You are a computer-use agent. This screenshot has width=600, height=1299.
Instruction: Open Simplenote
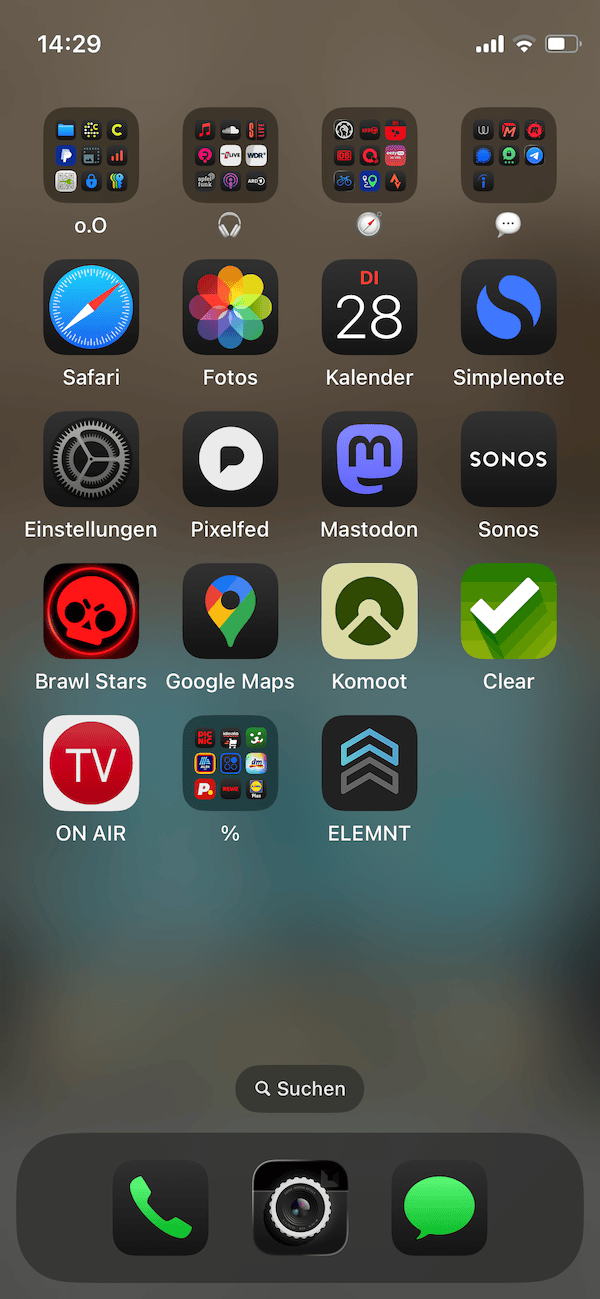point(508,307)
